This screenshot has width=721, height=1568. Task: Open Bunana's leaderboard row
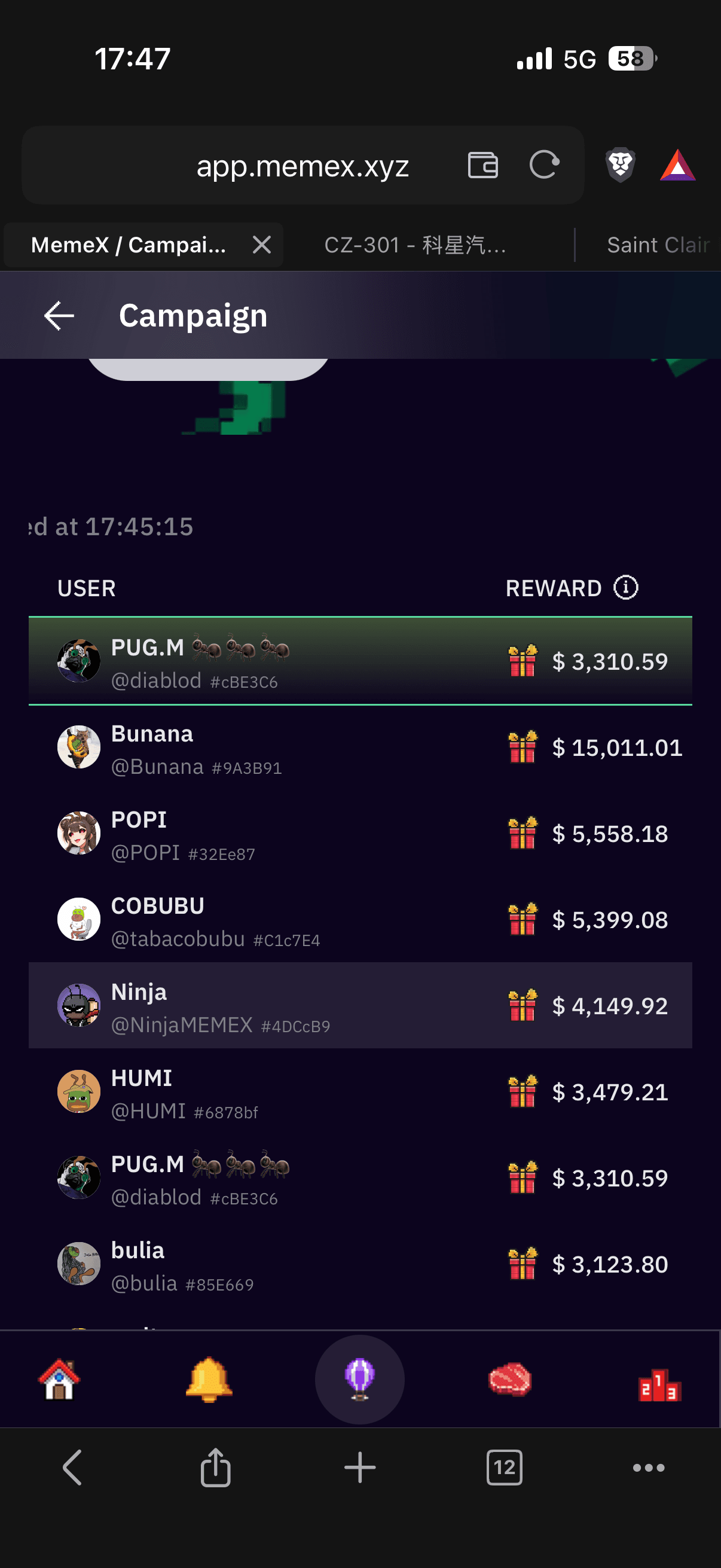coord(360,748)
